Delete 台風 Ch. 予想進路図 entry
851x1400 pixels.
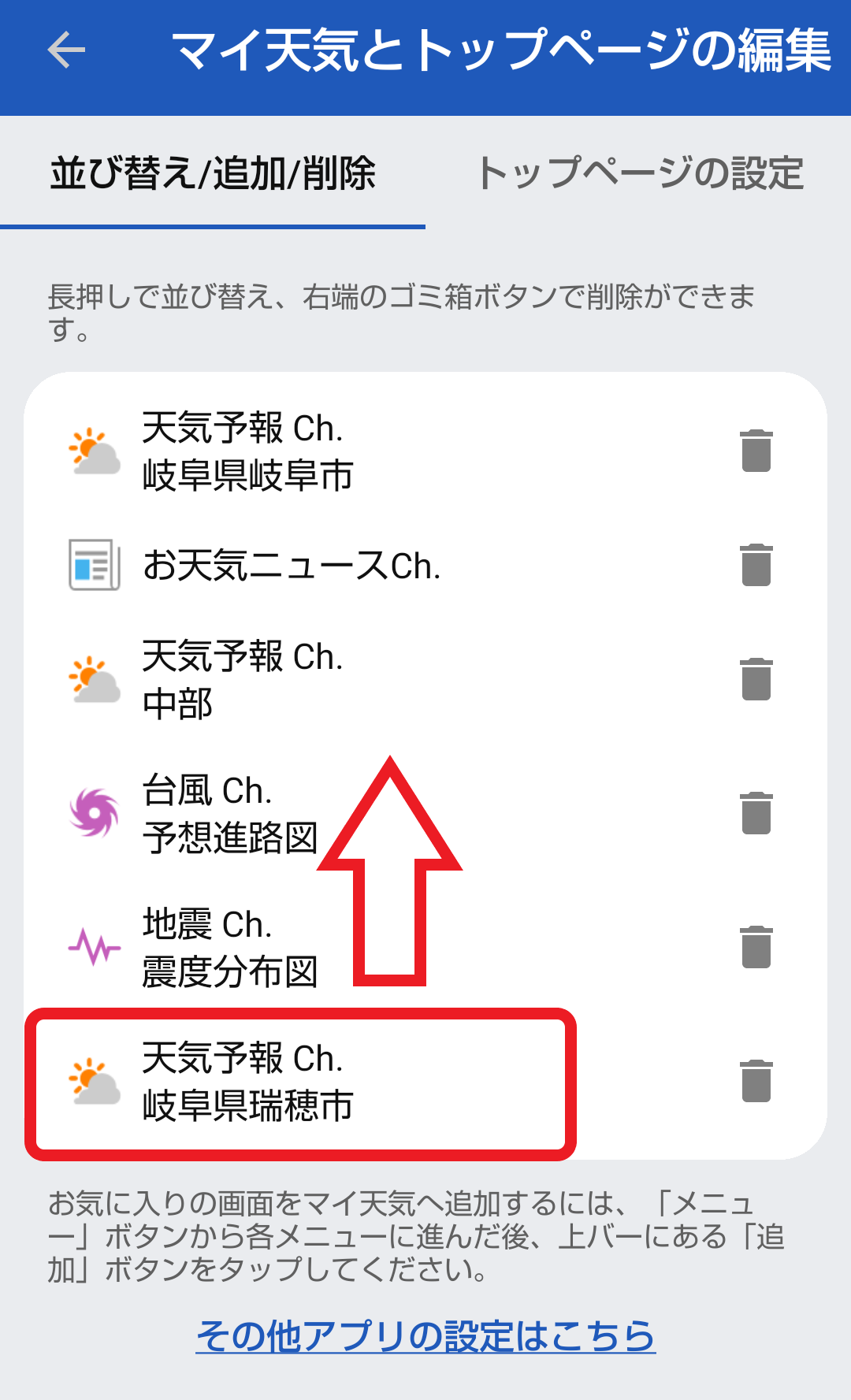pyautogui.click(x=756, y=813)
